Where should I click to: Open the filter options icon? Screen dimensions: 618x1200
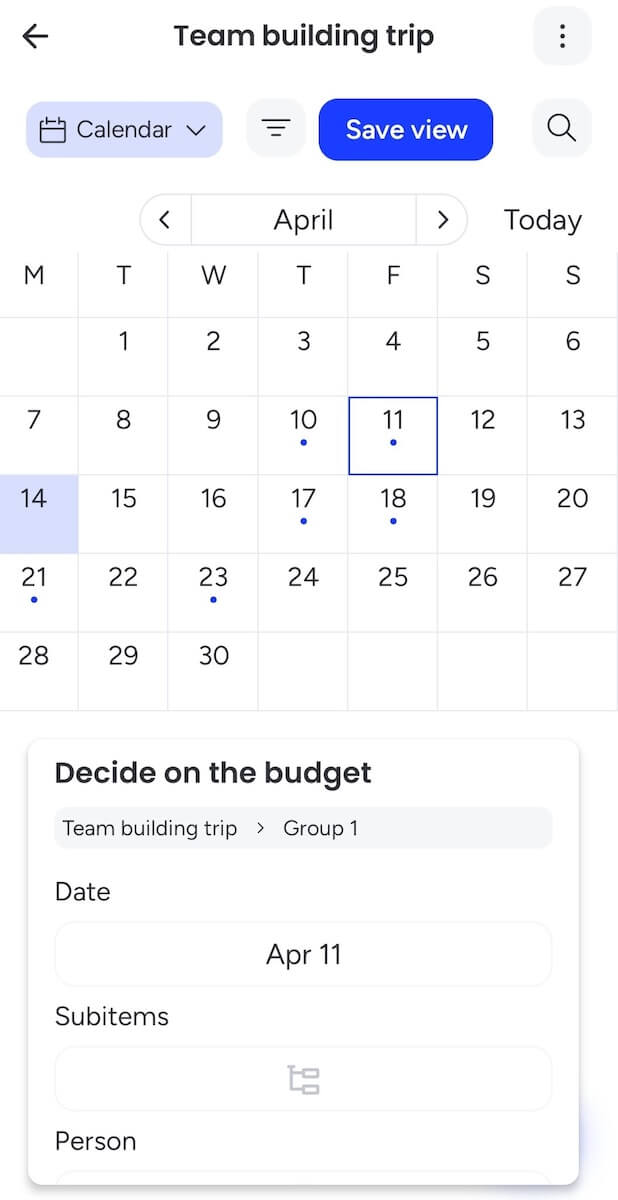(276, 129)
